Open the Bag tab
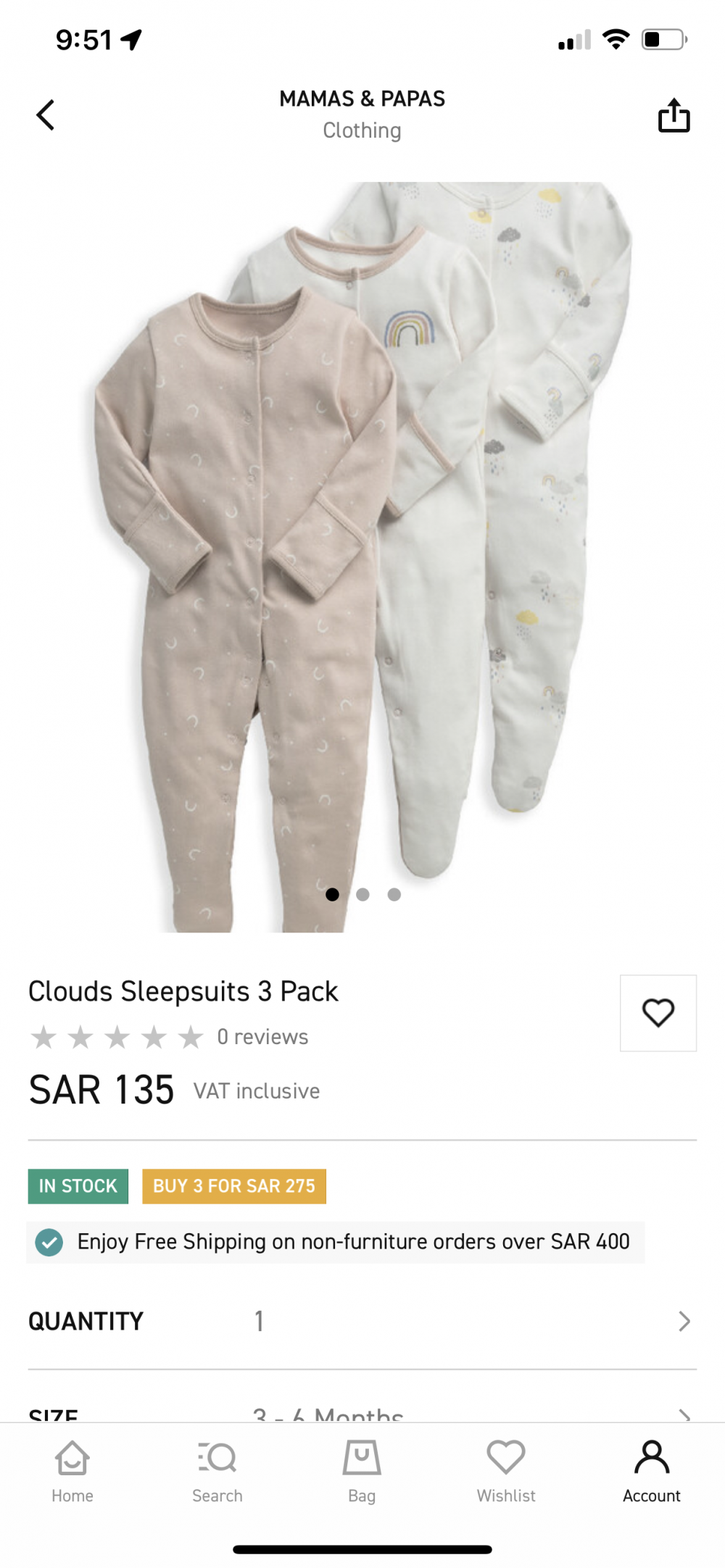The height and width of the screenshot is (1568, 725). [362, 1472]
